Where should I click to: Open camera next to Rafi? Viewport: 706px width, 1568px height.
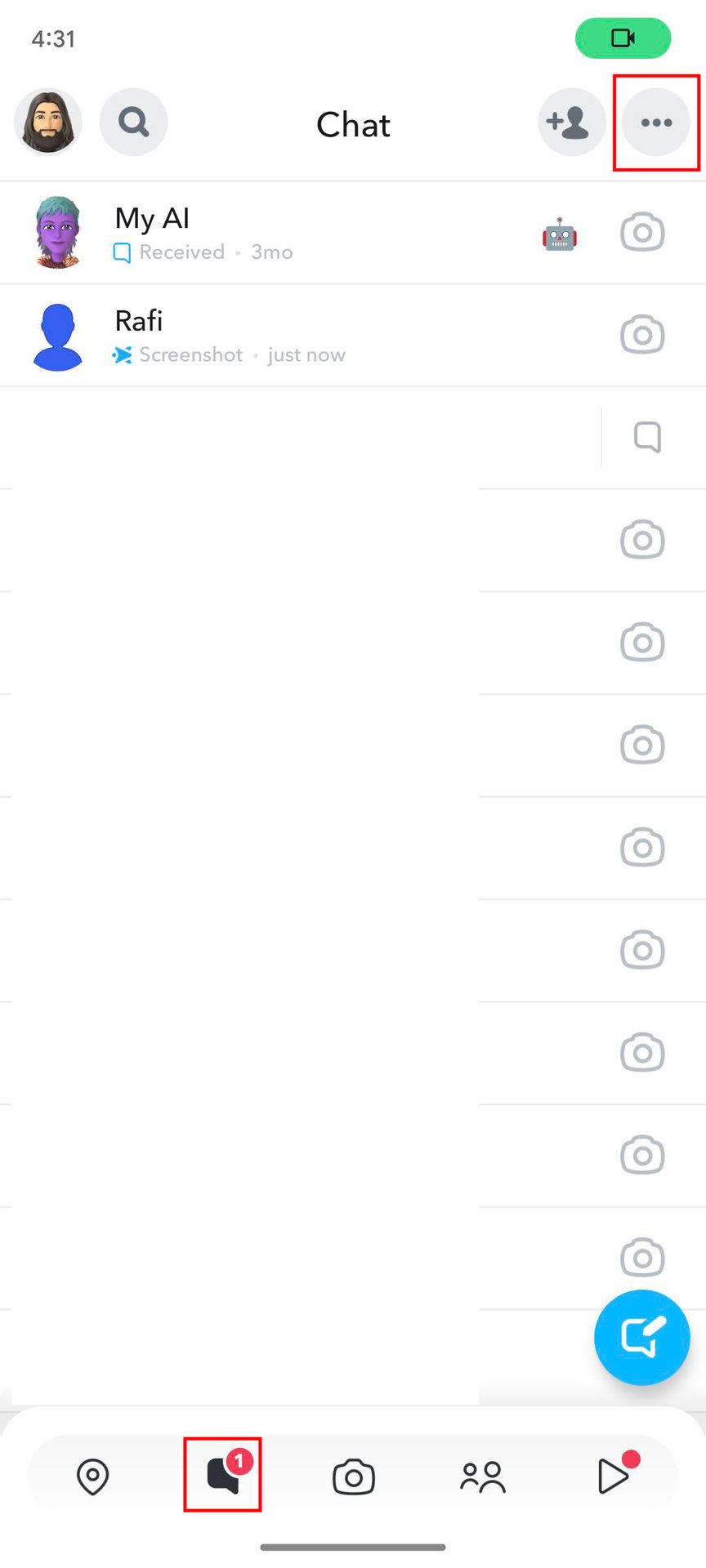pyautogui.click(x=642, y=335)
